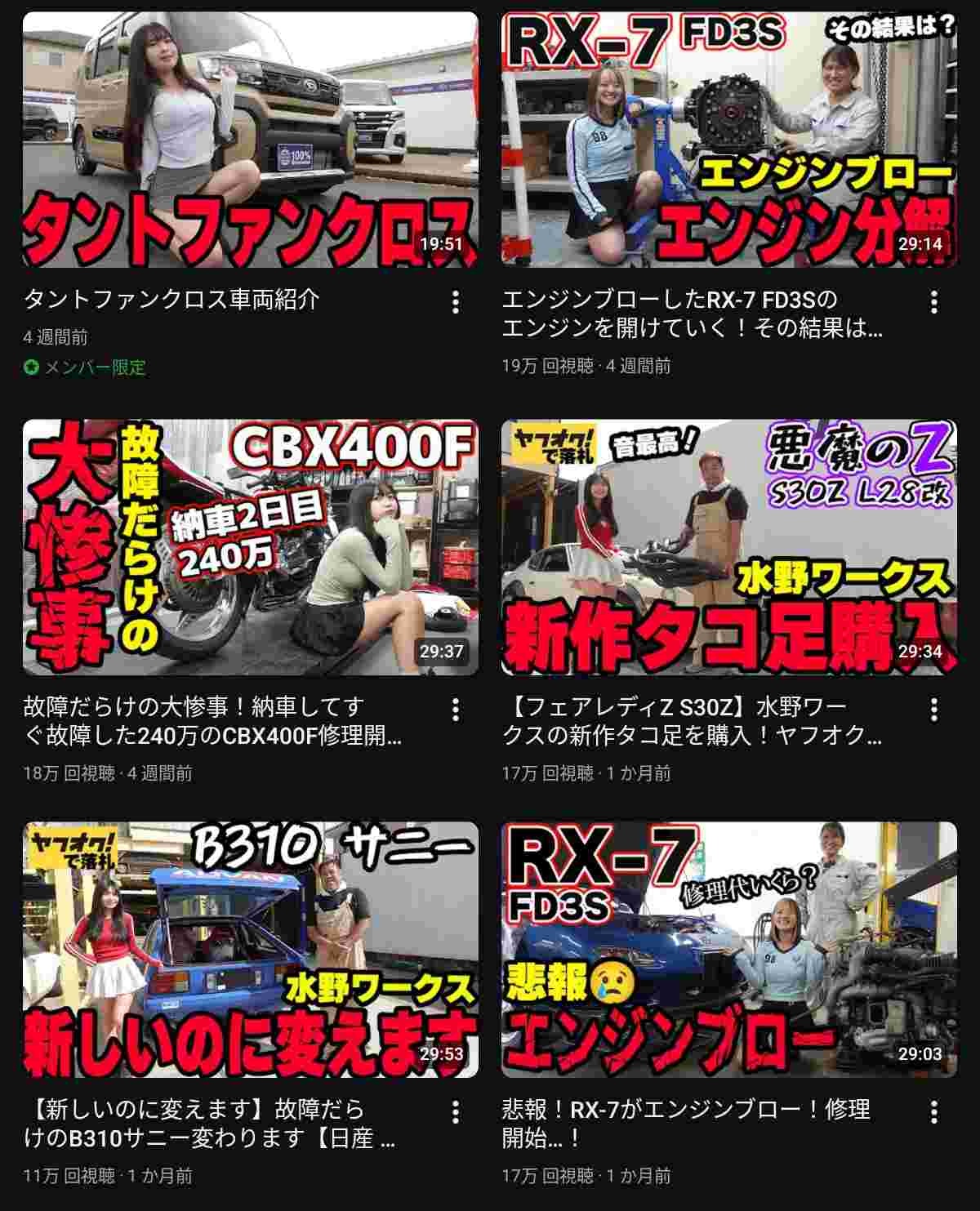
Task: Play the CBX400F 大惨事 repair video
Action: click(250, 547)
